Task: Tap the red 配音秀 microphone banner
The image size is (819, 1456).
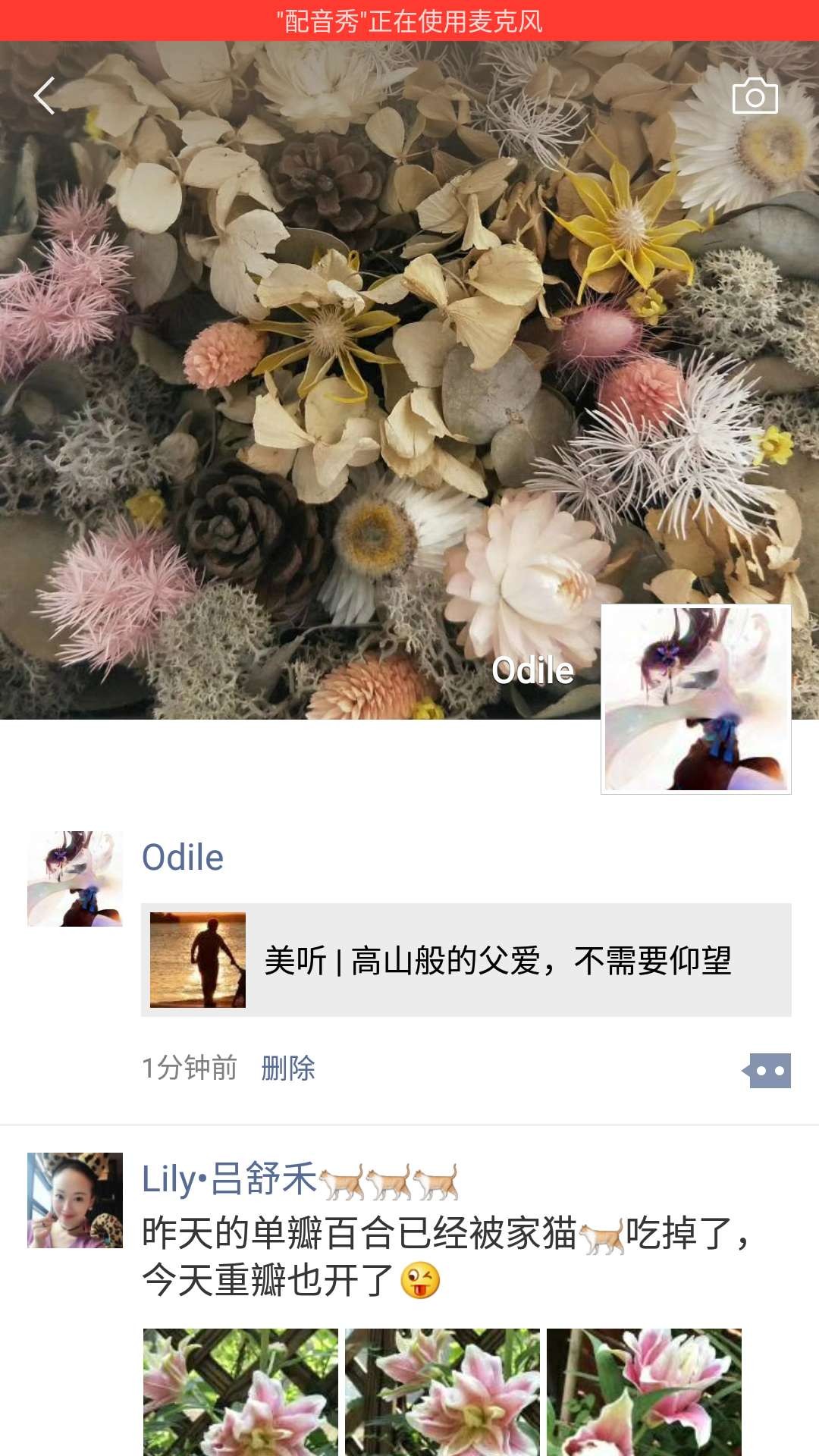Action: (x=409, y=20)
